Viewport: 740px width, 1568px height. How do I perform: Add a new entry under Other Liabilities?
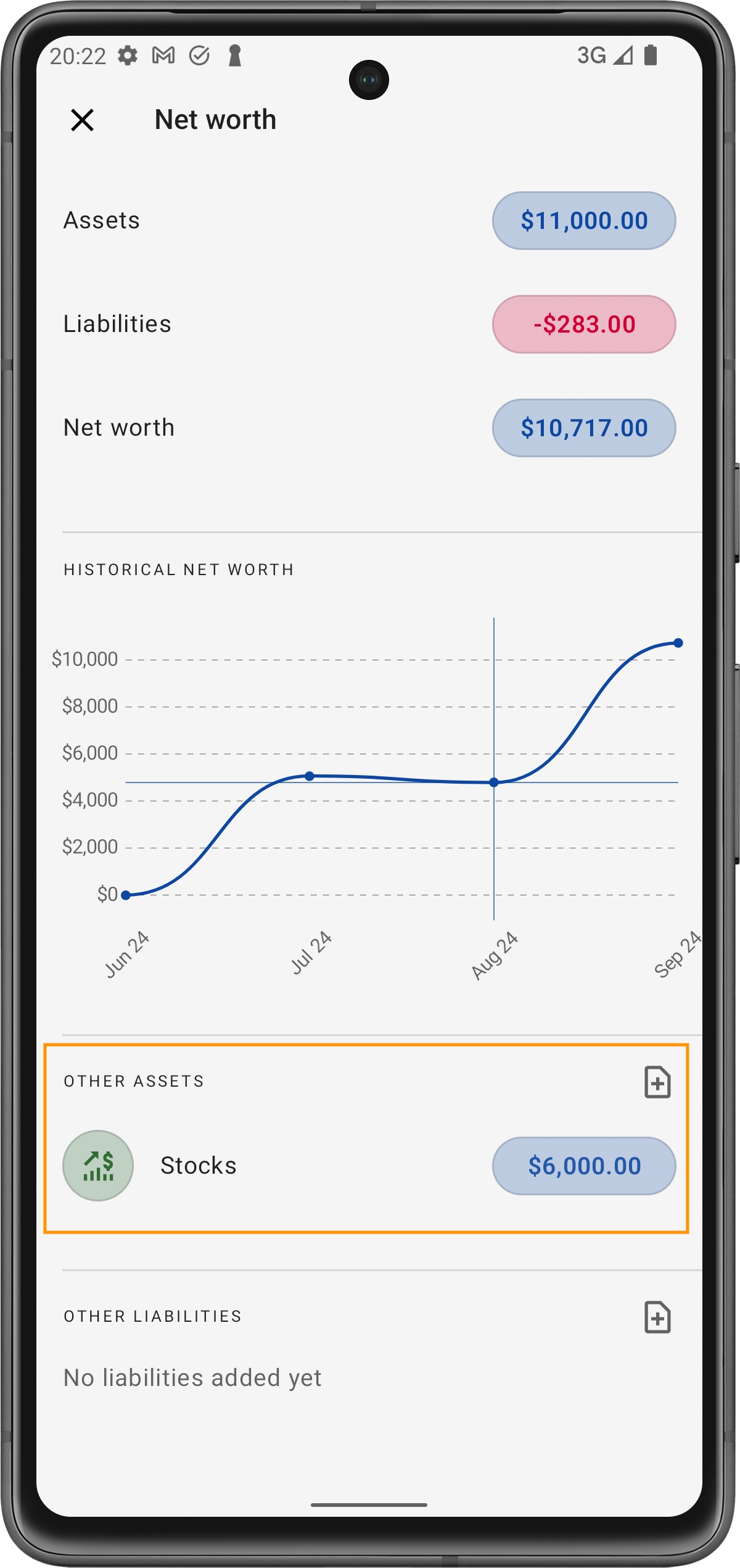(x=657, y=1317)
